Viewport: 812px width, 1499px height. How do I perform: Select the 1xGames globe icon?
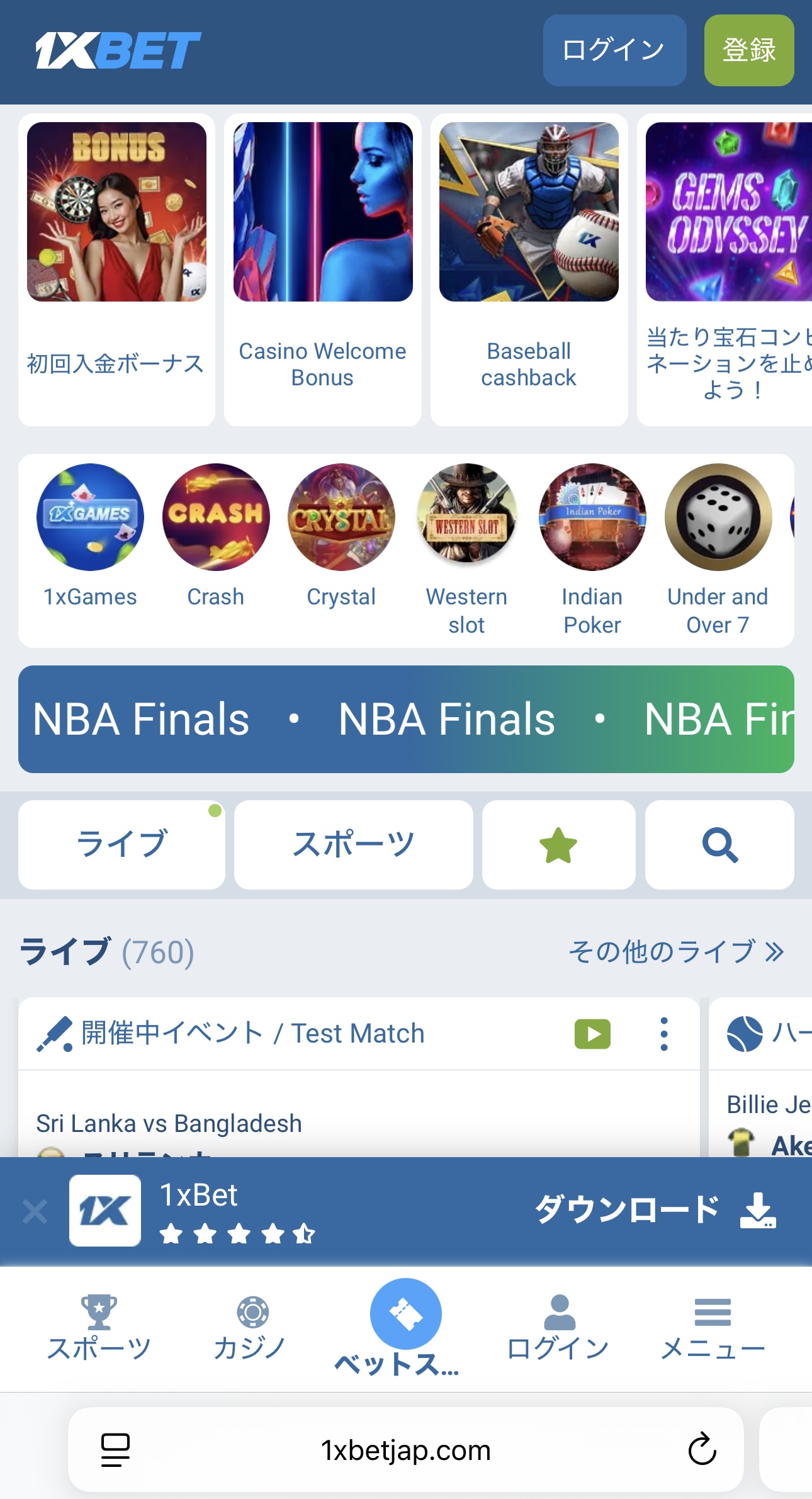tap(89, 516)
